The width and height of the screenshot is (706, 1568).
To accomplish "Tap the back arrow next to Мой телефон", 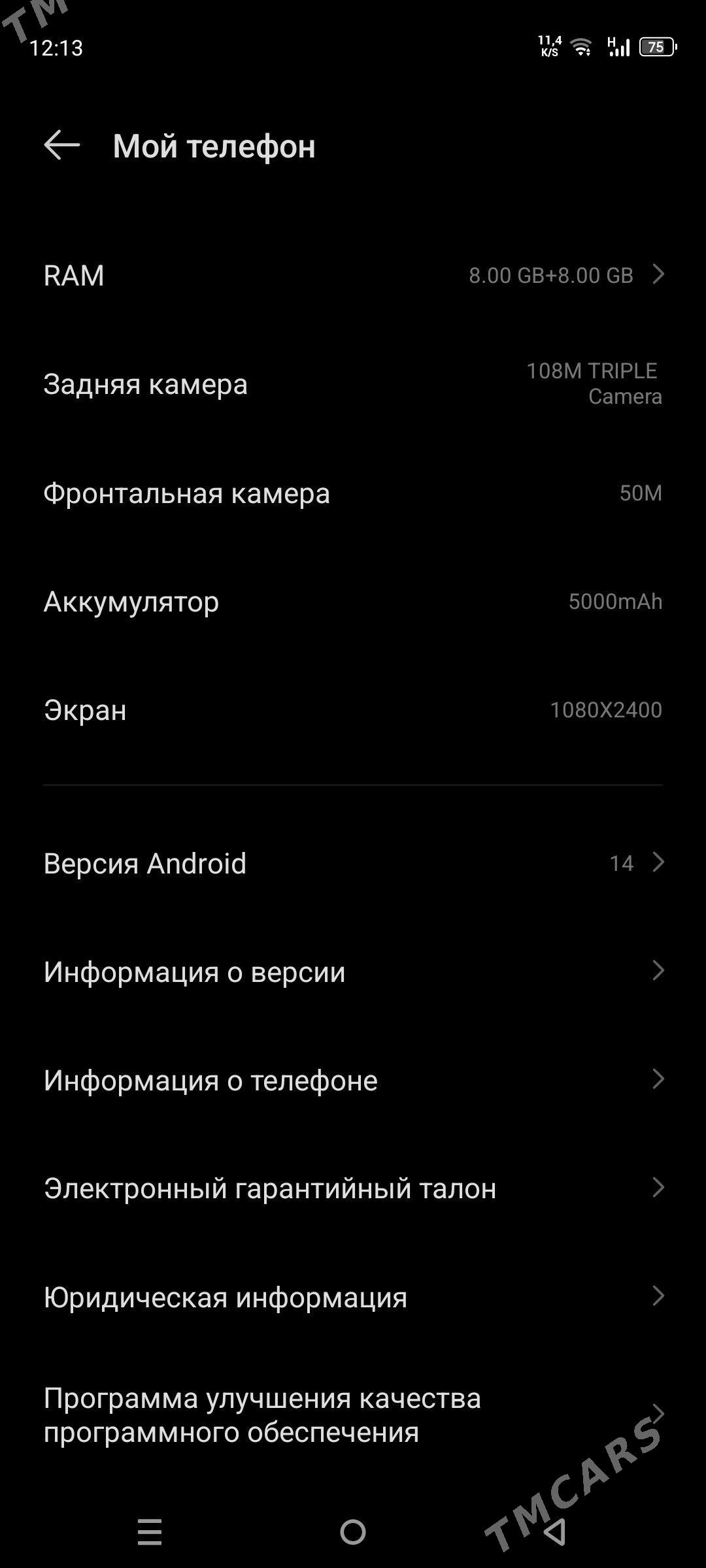I will tap(62, 145).
